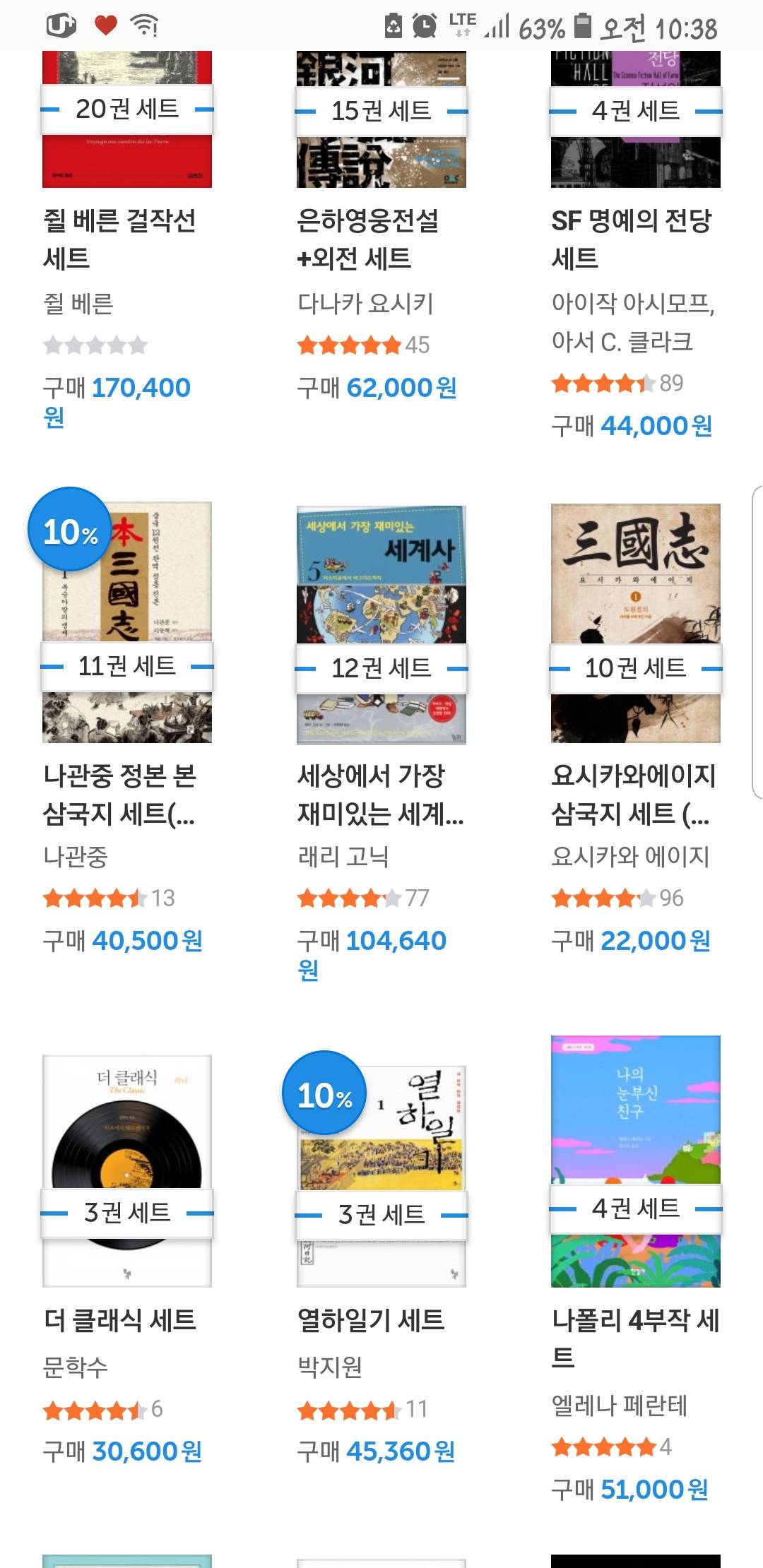The image size is (763, 1568).
Task: Tap 요시카와에이지 삼국지 세트 cover
Action: [636, 623]
